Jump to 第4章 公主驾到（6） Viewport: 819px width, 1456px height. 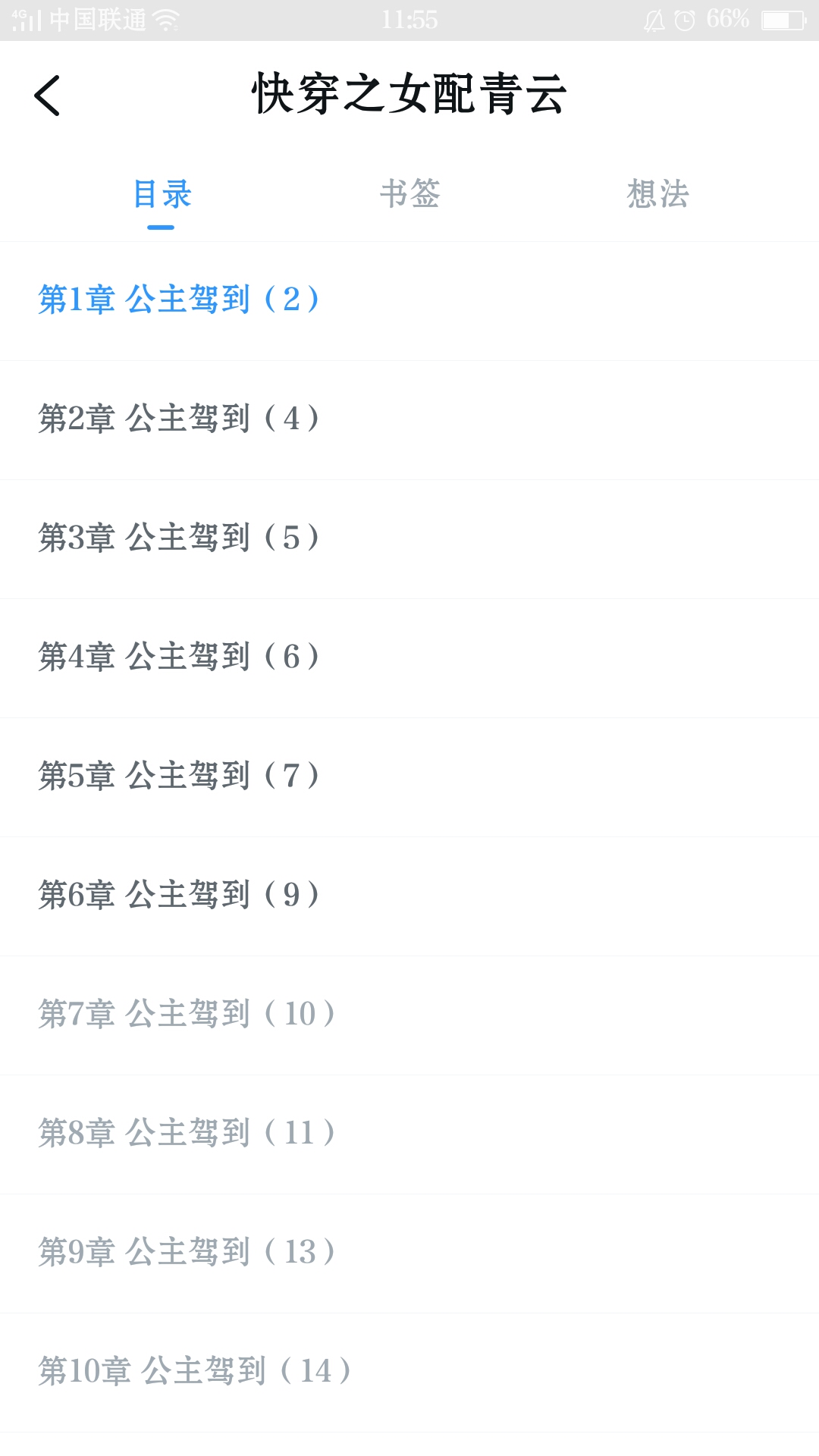(x=409, y=658)
